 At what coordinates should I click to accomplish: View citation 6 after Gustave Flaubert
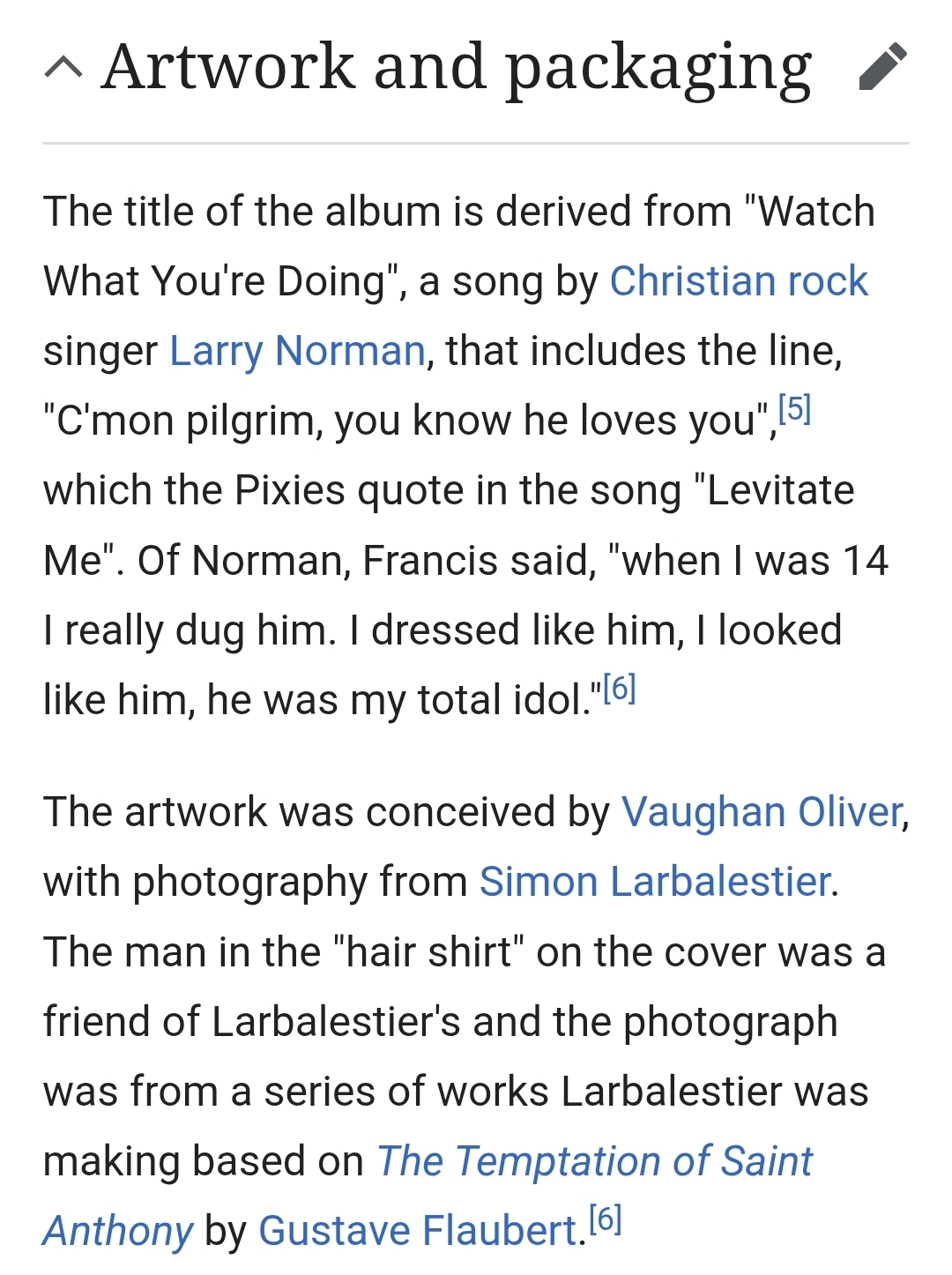(606, 1220)
